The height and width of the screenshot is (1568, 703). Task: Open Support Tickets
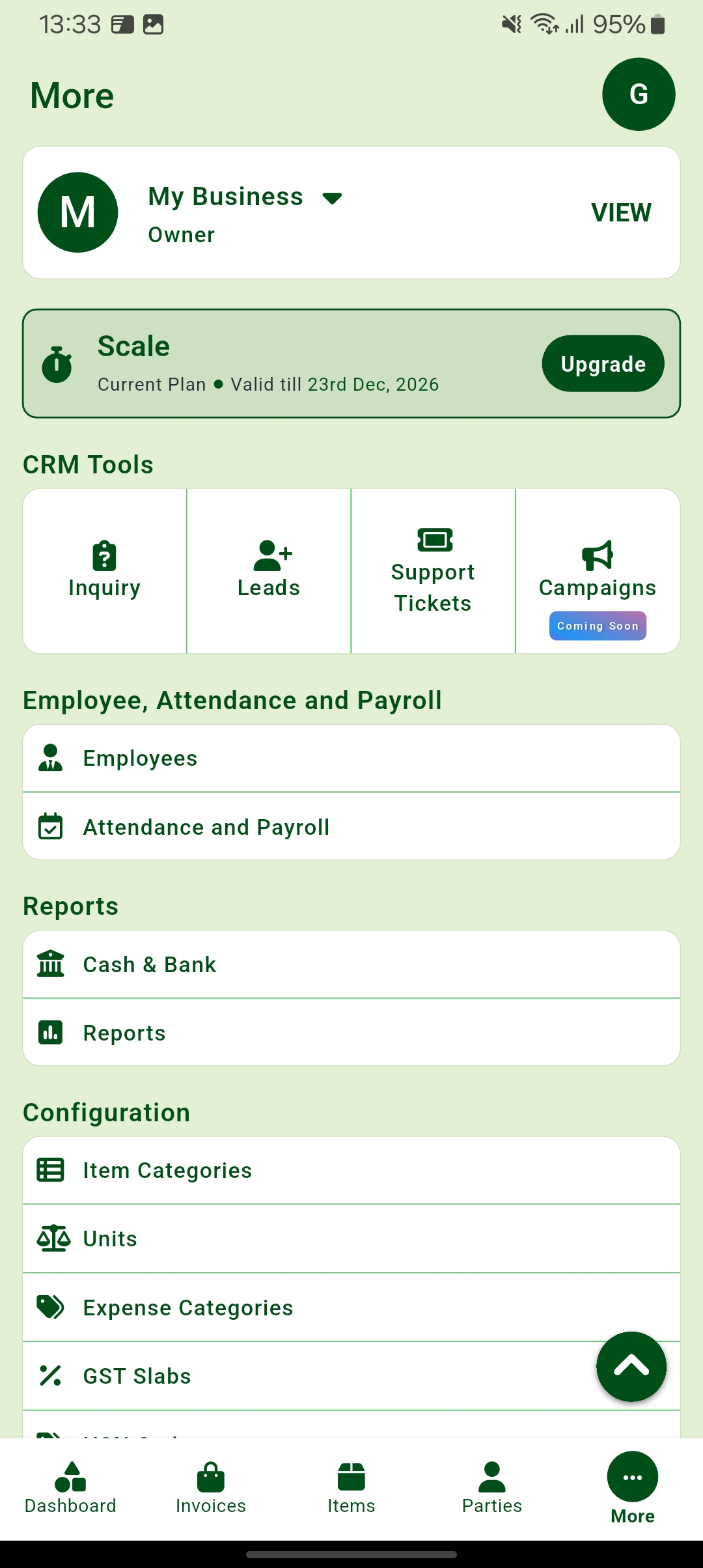433,571
